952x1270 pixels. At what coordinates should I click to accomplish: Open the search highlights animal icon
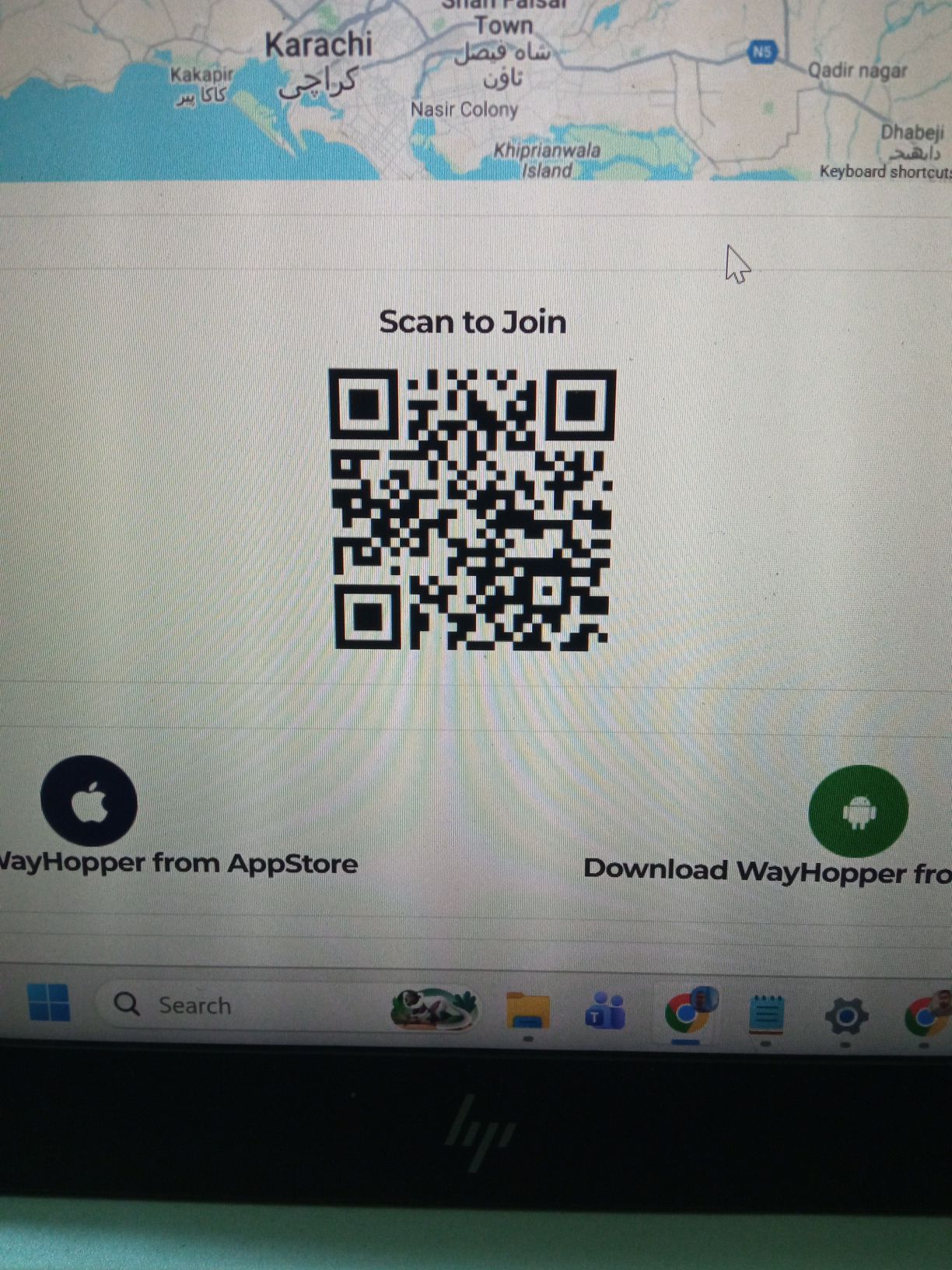coord(434,1009)
